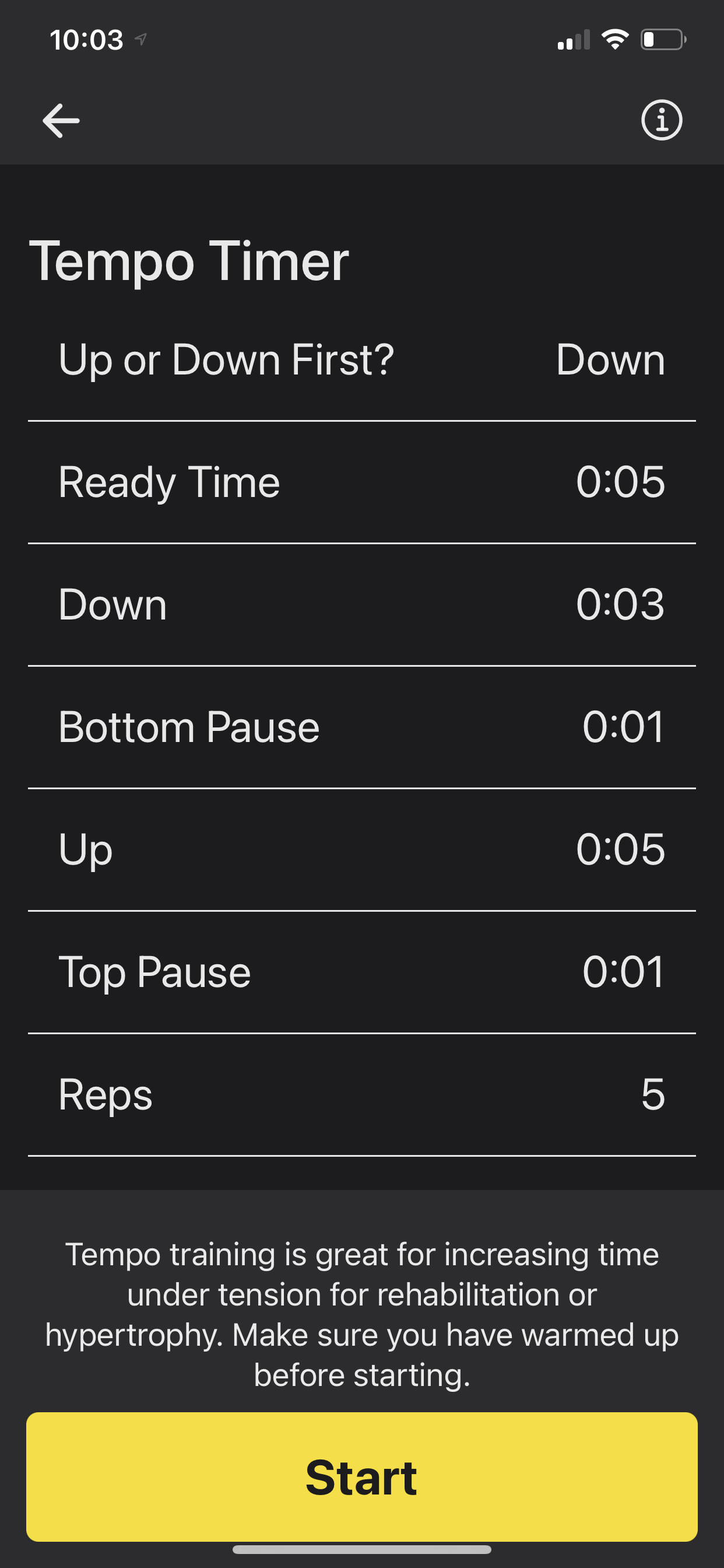Go back using the arrow icon
Screen dimensions: 724x1568
point(61,121)
